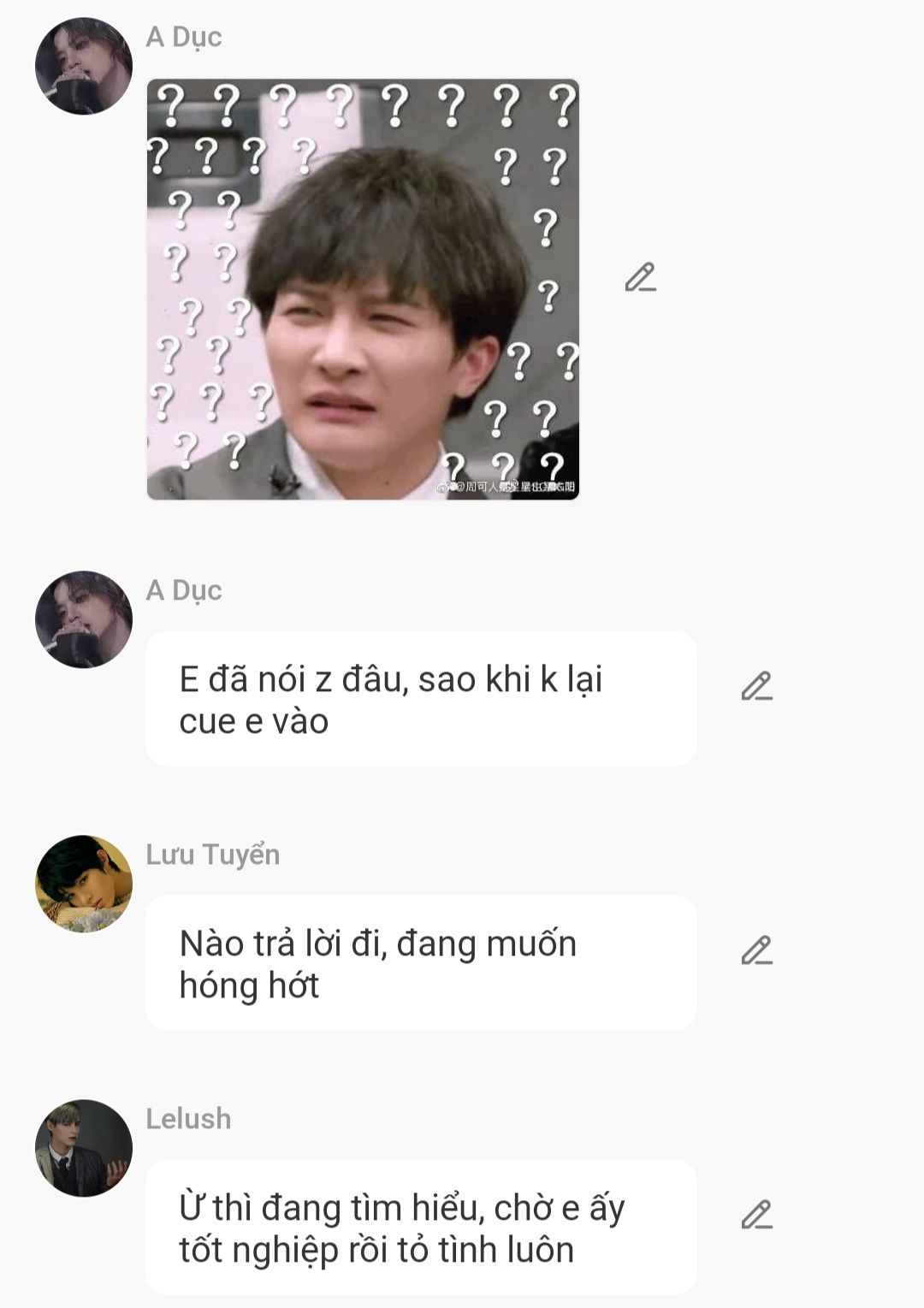
Task: Open the question-mark meme image
Action: tap(363, 289)
